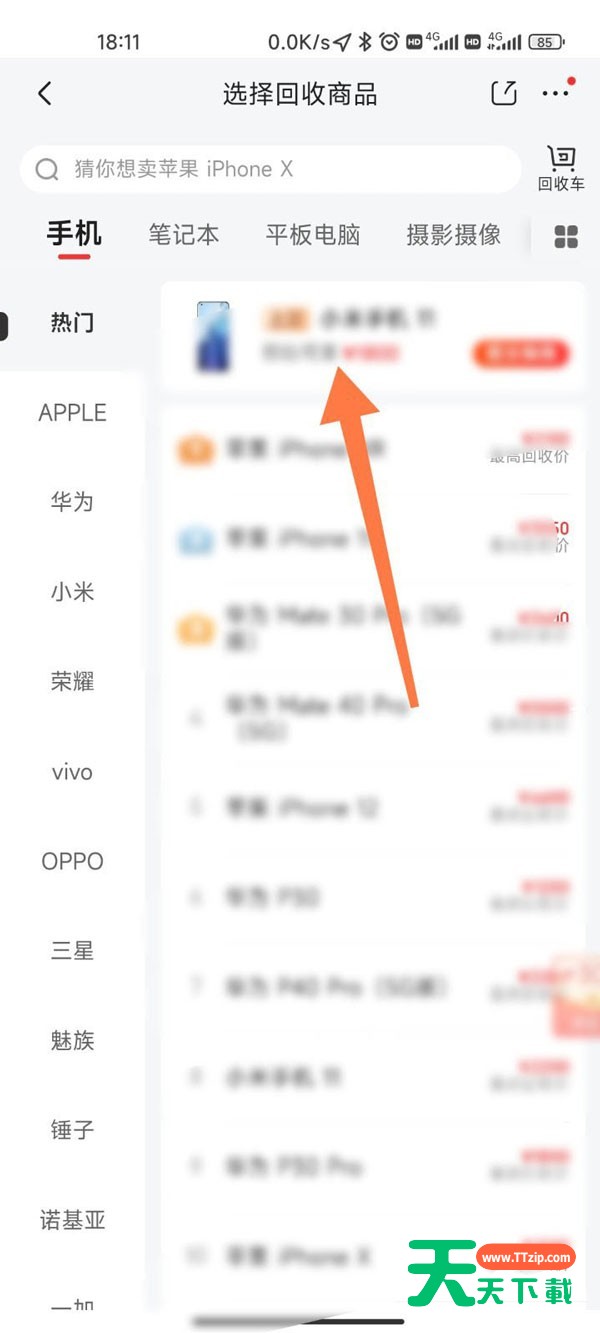Select the 诺基亚 brand
This screenshot has height=1333, width=600.
[x=72, y=1220]
